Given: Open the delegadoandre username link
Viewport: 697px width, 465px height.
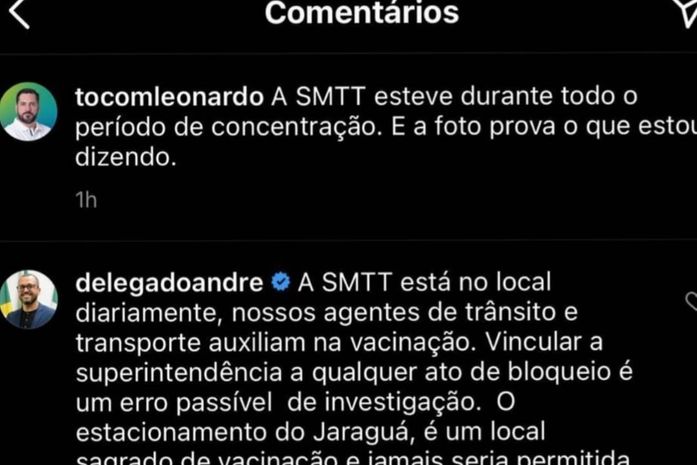Looking at the screenshot, I should click(169, 282).
